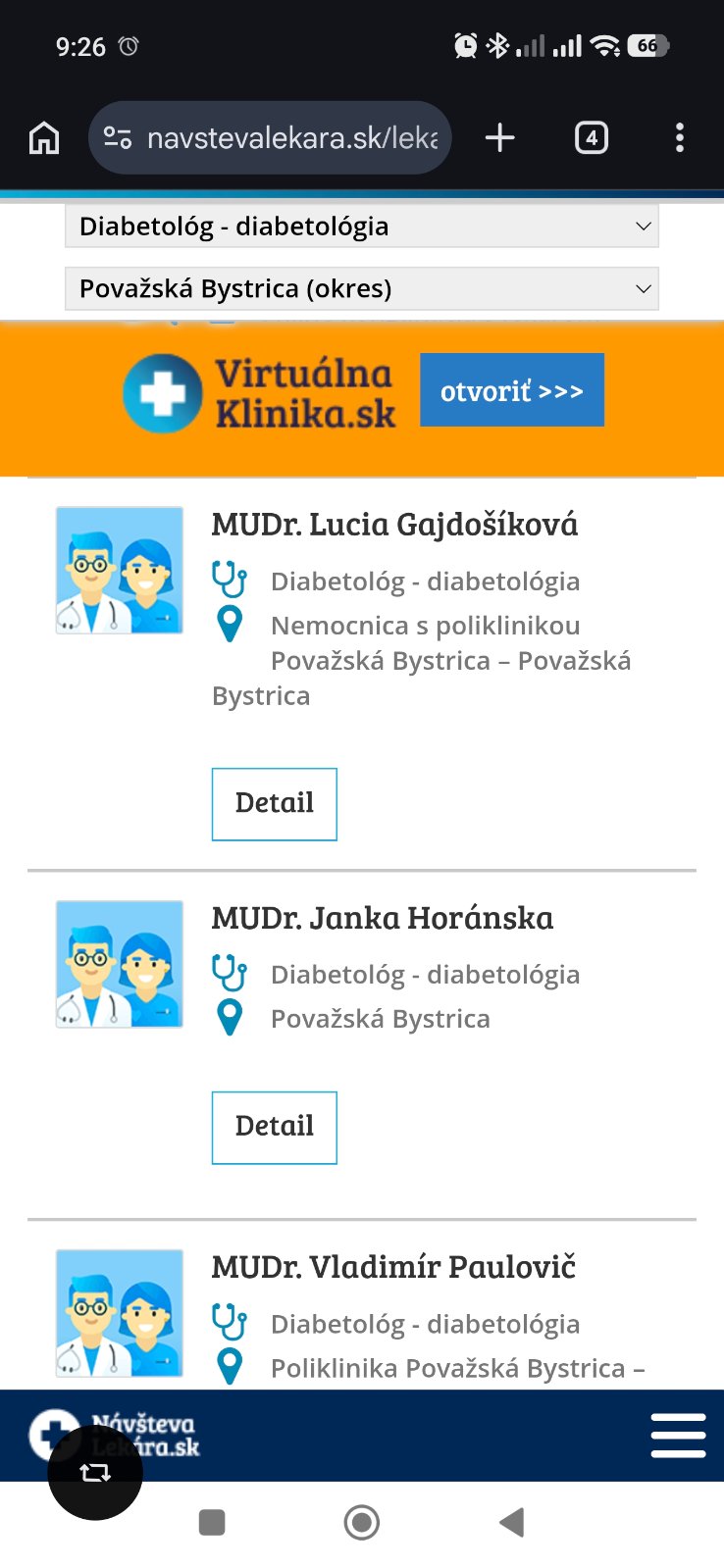Open Detail for MUDr. Janka Horánska

click(275, 1127)
